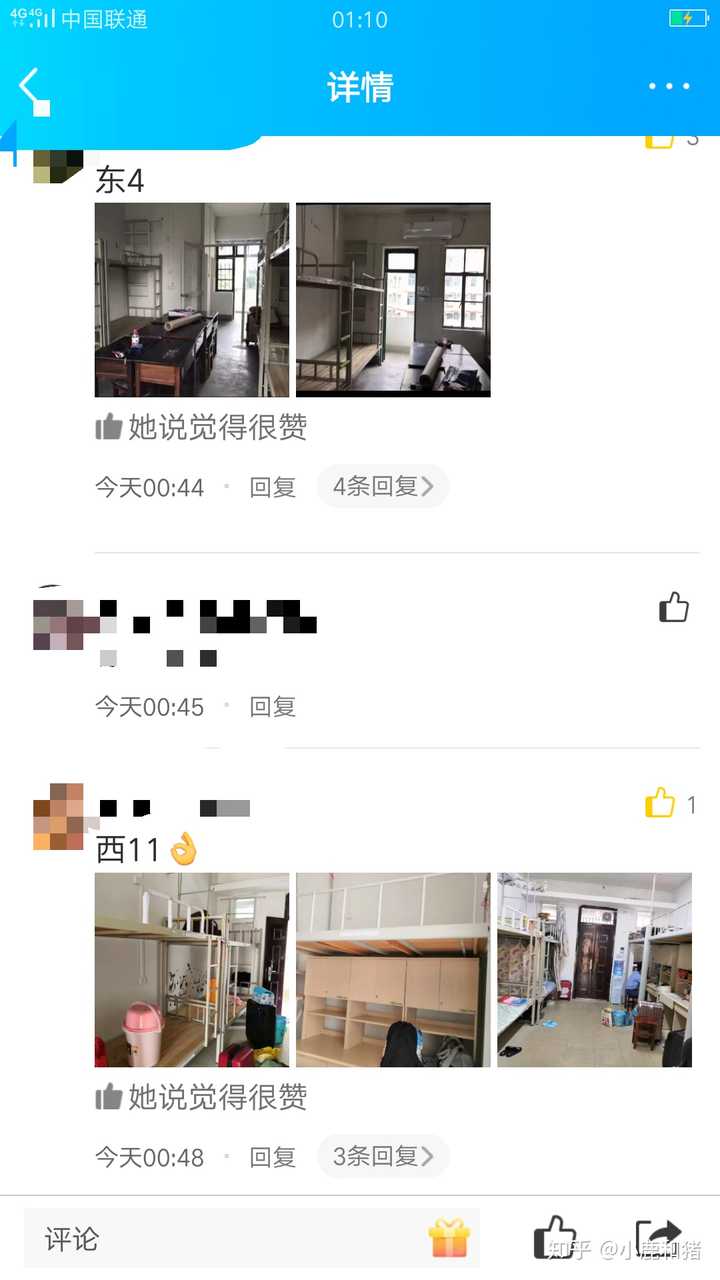720x1280 pixels.
Task: Go back using the top-left arrow
Action: click(x=33, y=89)
